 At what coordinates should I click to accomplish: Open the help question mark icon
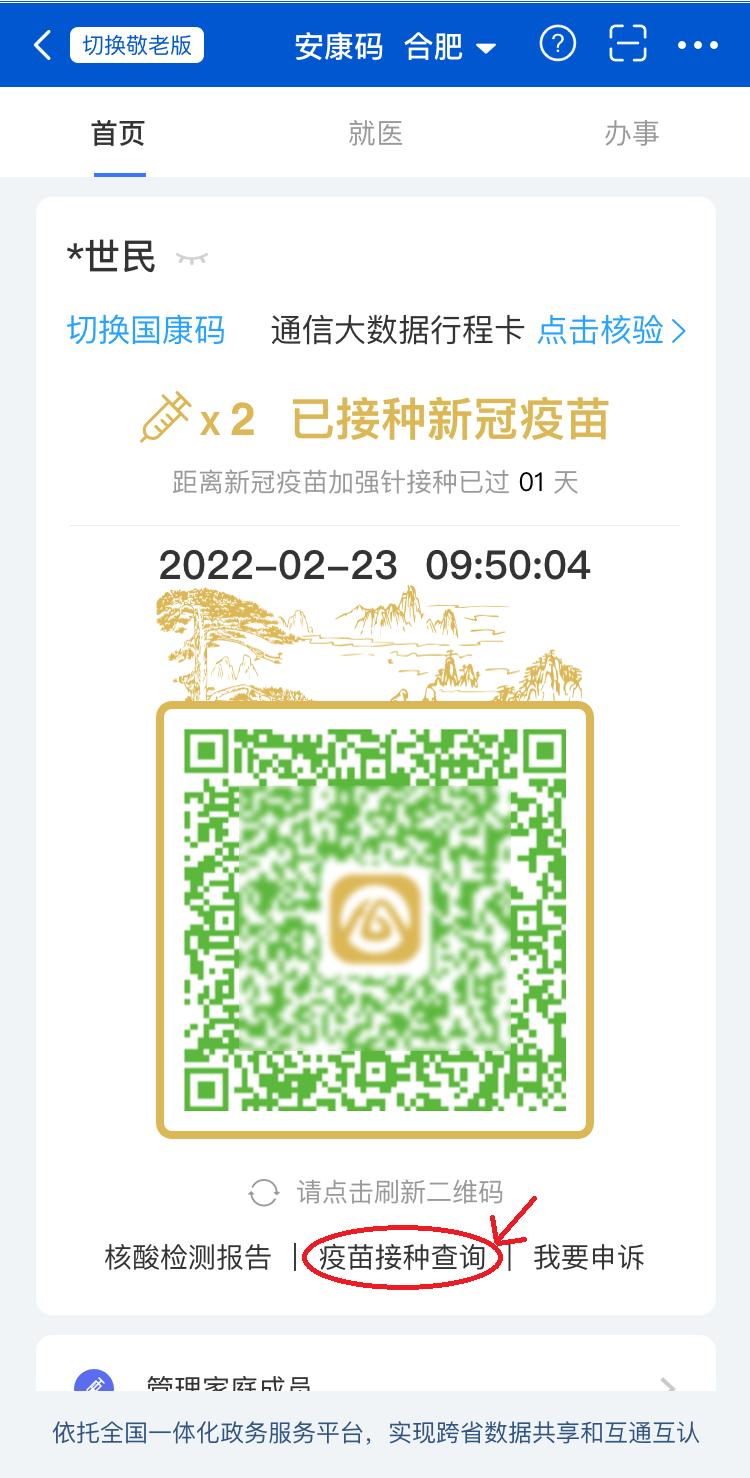pos(557,45)
